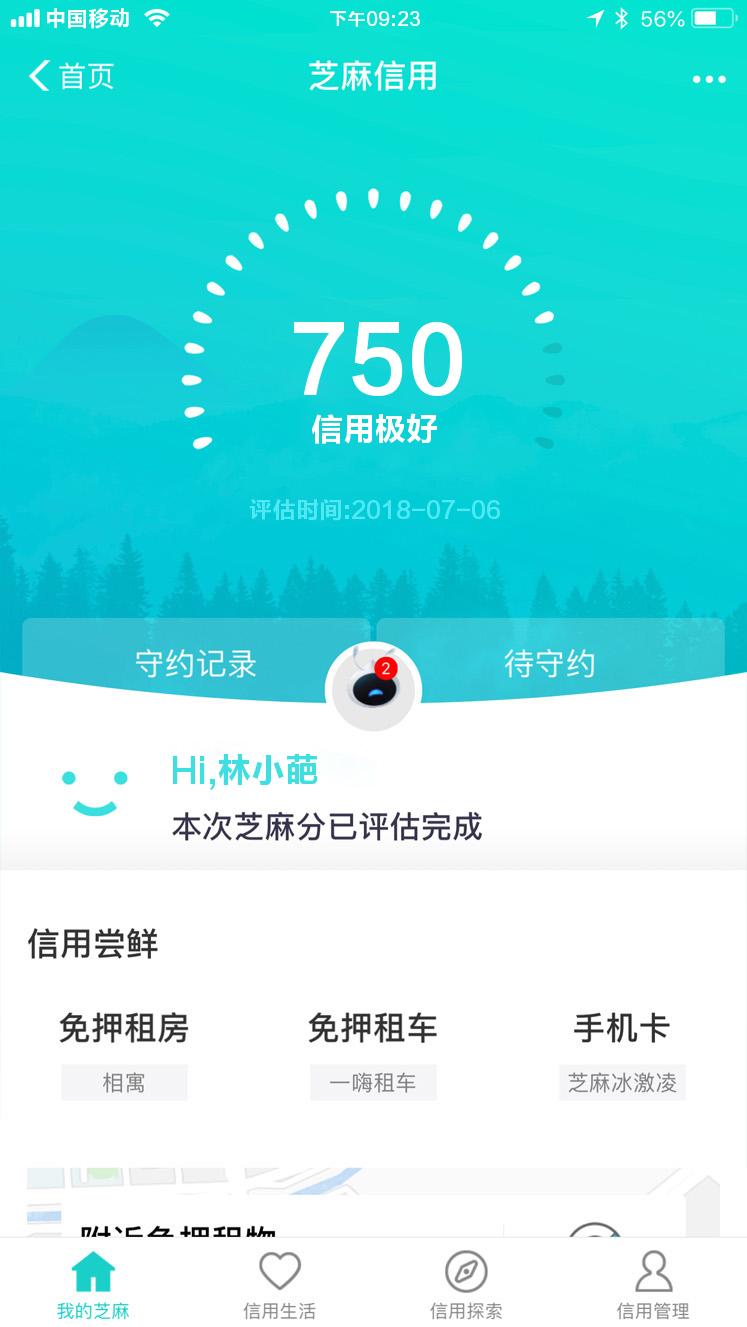View the 750 credit score details
This screenshot has width=747, height=1327.
(x=377, y=362)
